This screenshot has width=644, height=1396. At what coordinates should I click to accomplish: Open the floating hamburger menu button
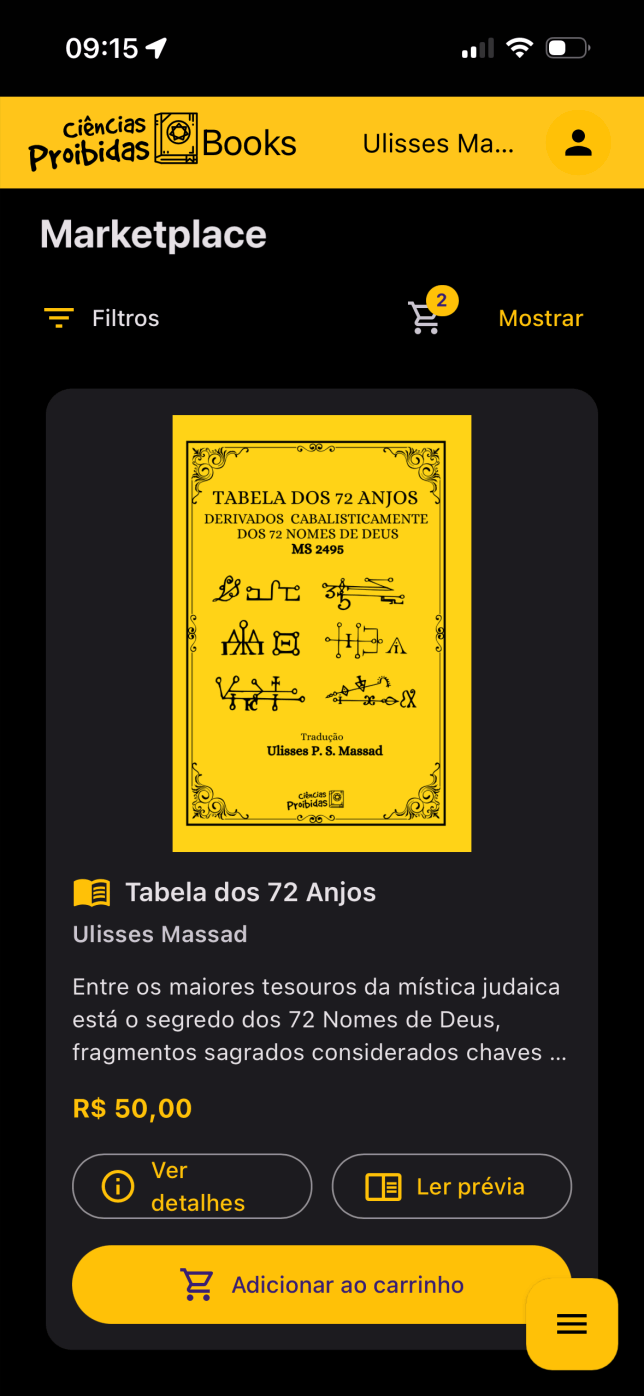(x=571, y=1324)
